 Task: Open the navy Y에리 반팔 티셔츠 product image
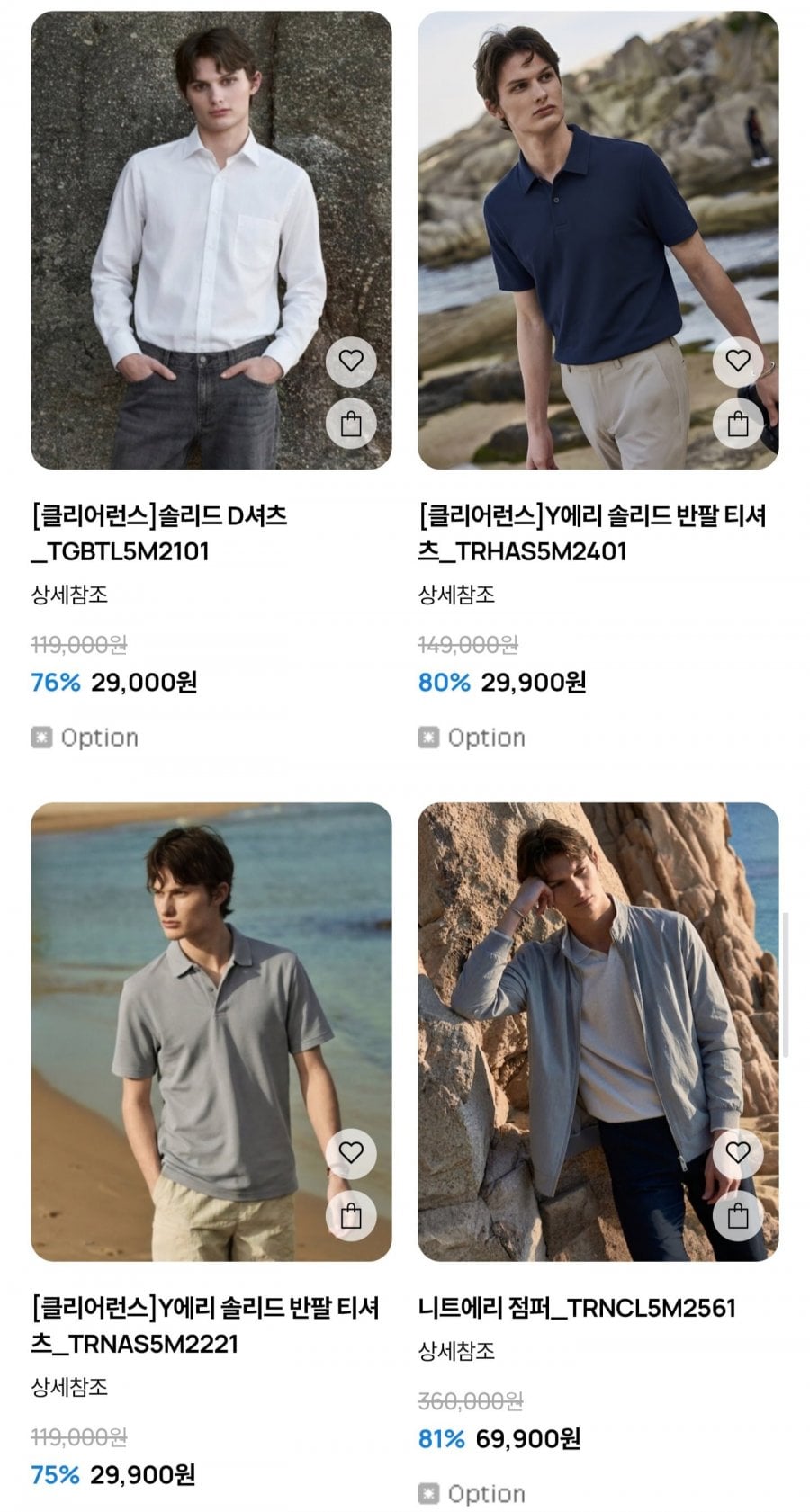pyautogui.click(x=598, y=240)
